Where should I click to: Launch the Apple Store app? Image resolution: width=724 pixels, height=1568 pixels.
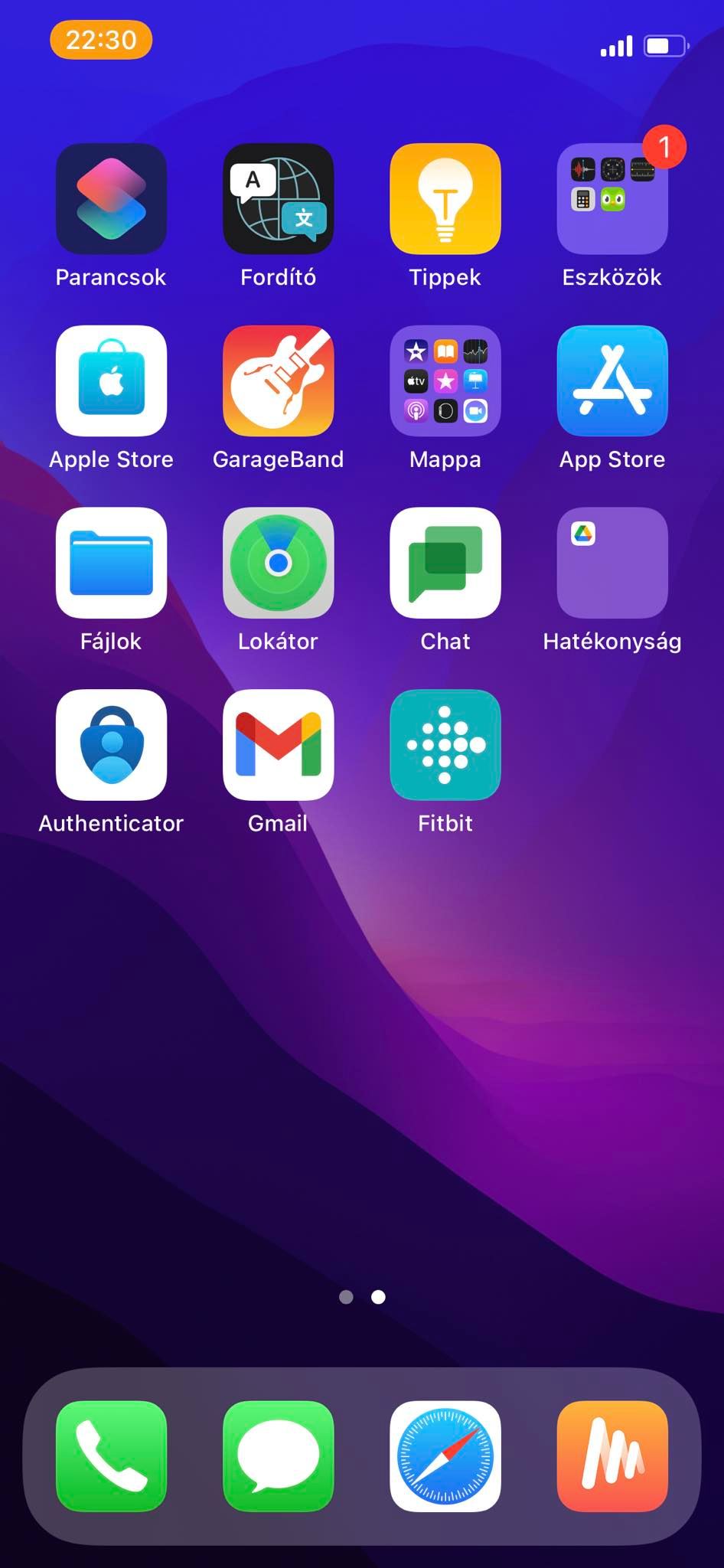(x=111, y=381)
